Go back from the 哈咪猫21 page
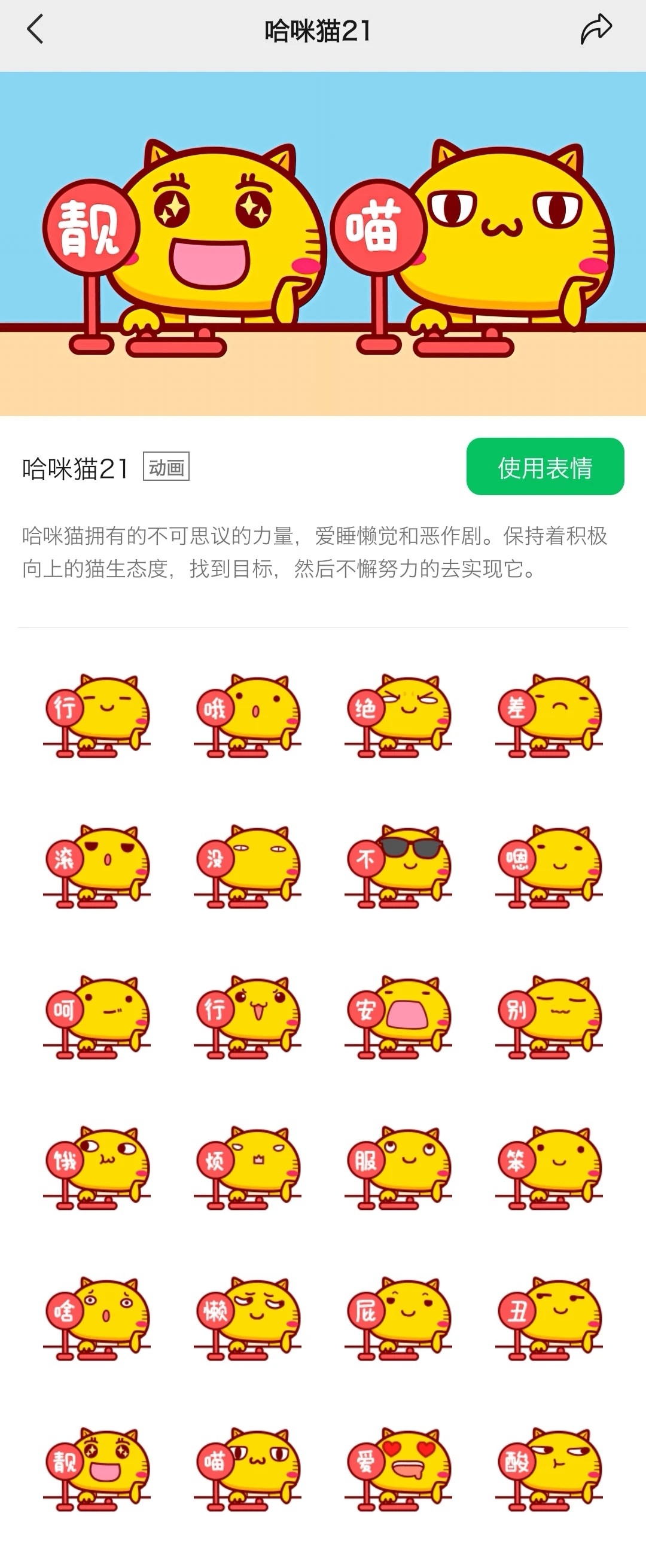Image resolution: width=646 pixels, height=1568 pixels. pos(35,29)
